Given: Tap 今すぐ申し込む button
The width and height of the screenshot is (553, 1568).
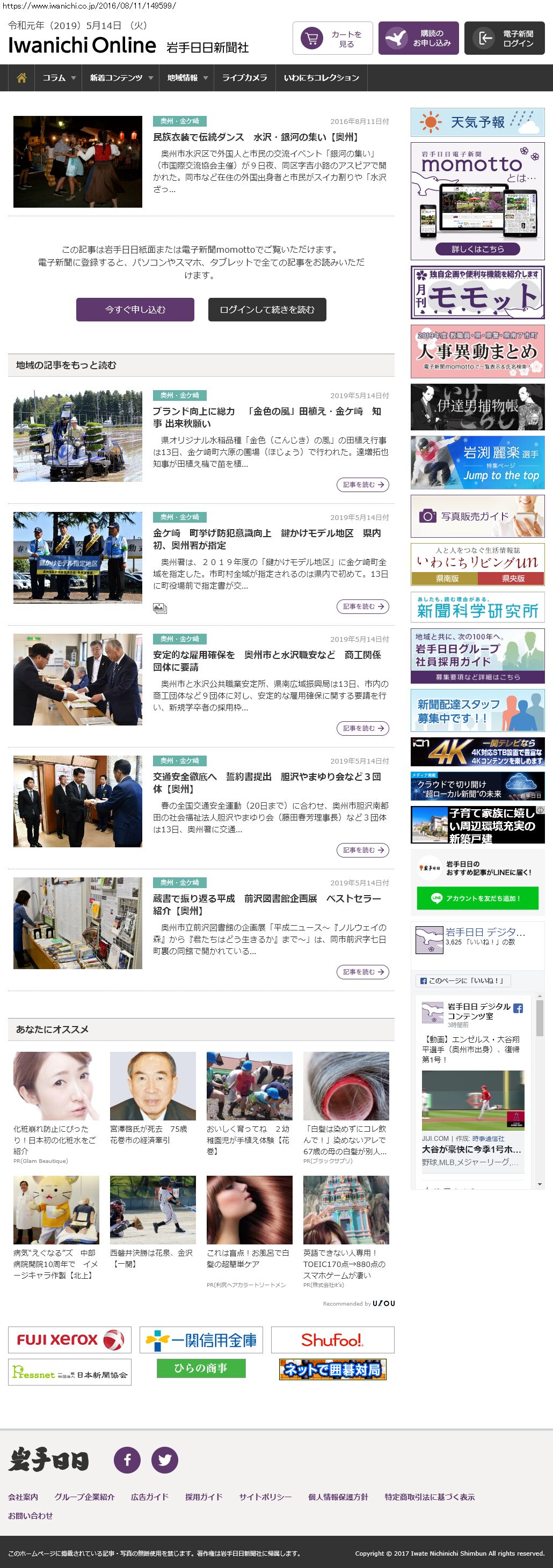Looking at the screenshot, I should coord(135,309).
